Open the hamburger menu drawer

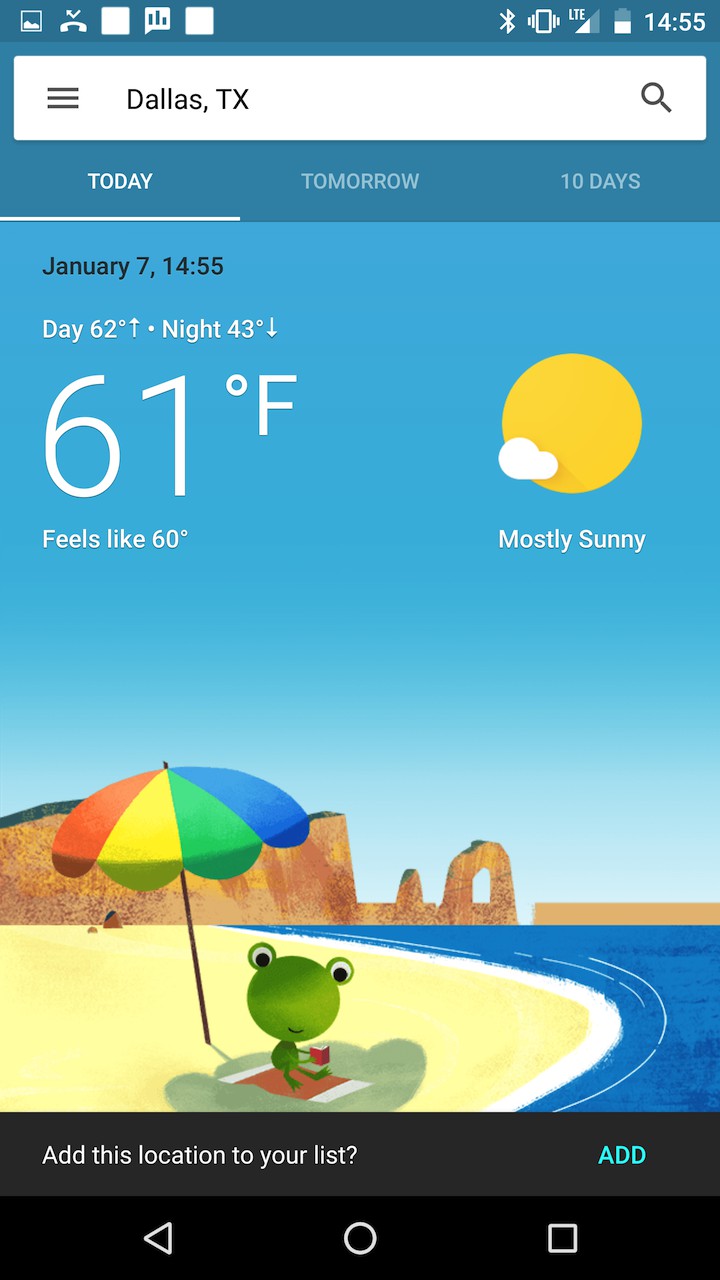pos(63,98)
